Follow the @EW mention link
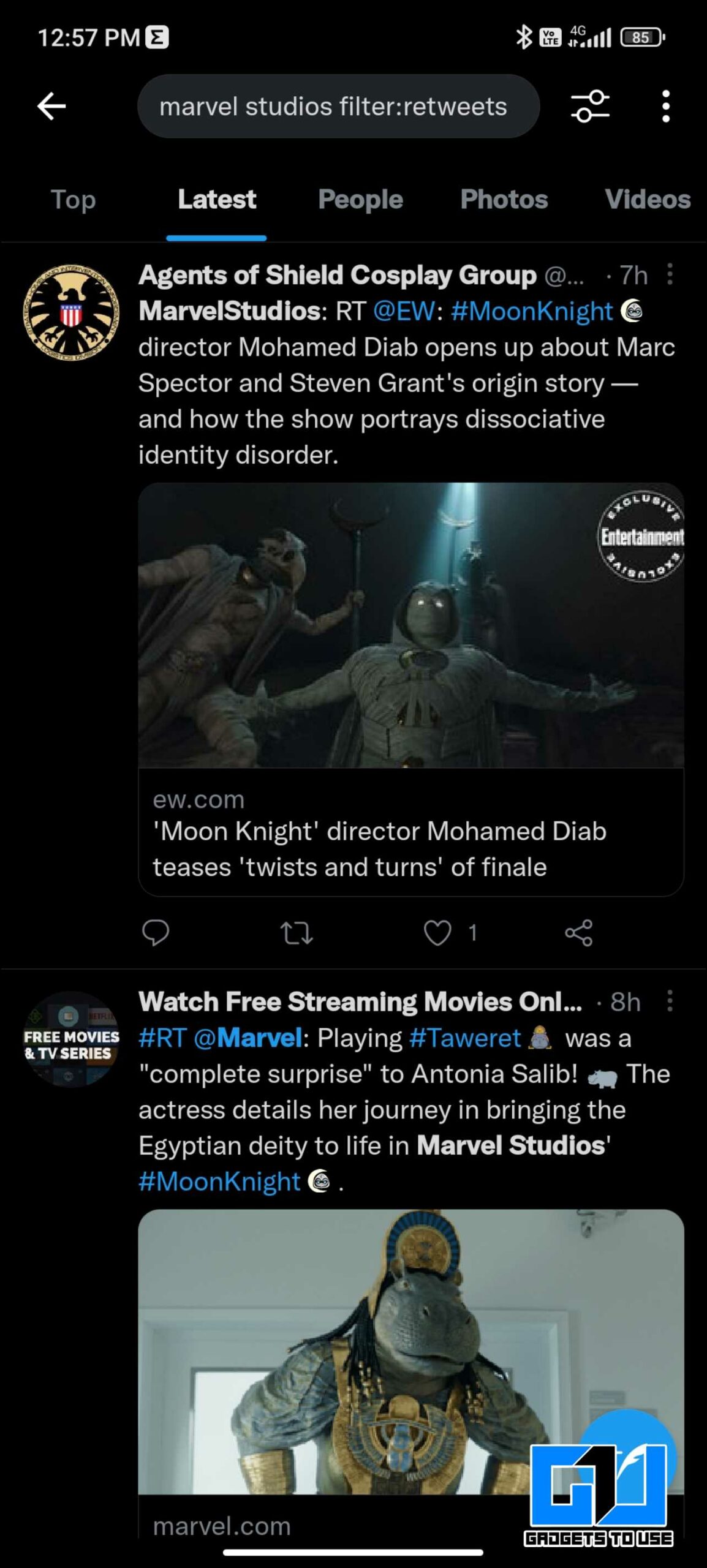The height and width of the screenshot is (1568, 707). pos(404,311)
